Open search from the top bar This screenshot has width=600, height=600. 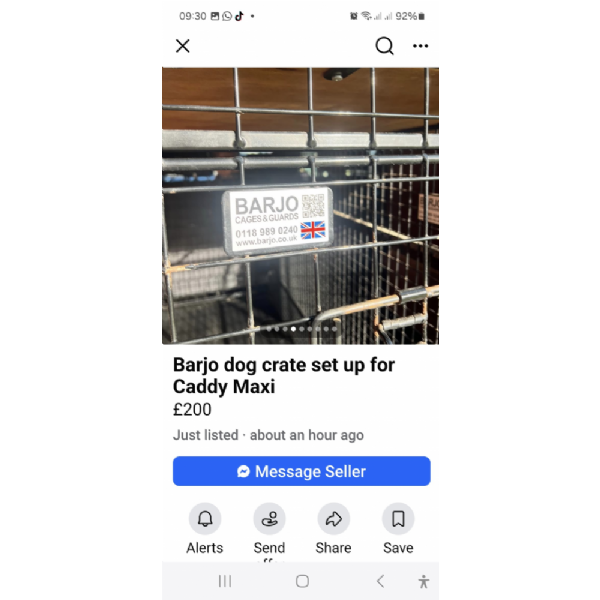click(x=384, y=46)
